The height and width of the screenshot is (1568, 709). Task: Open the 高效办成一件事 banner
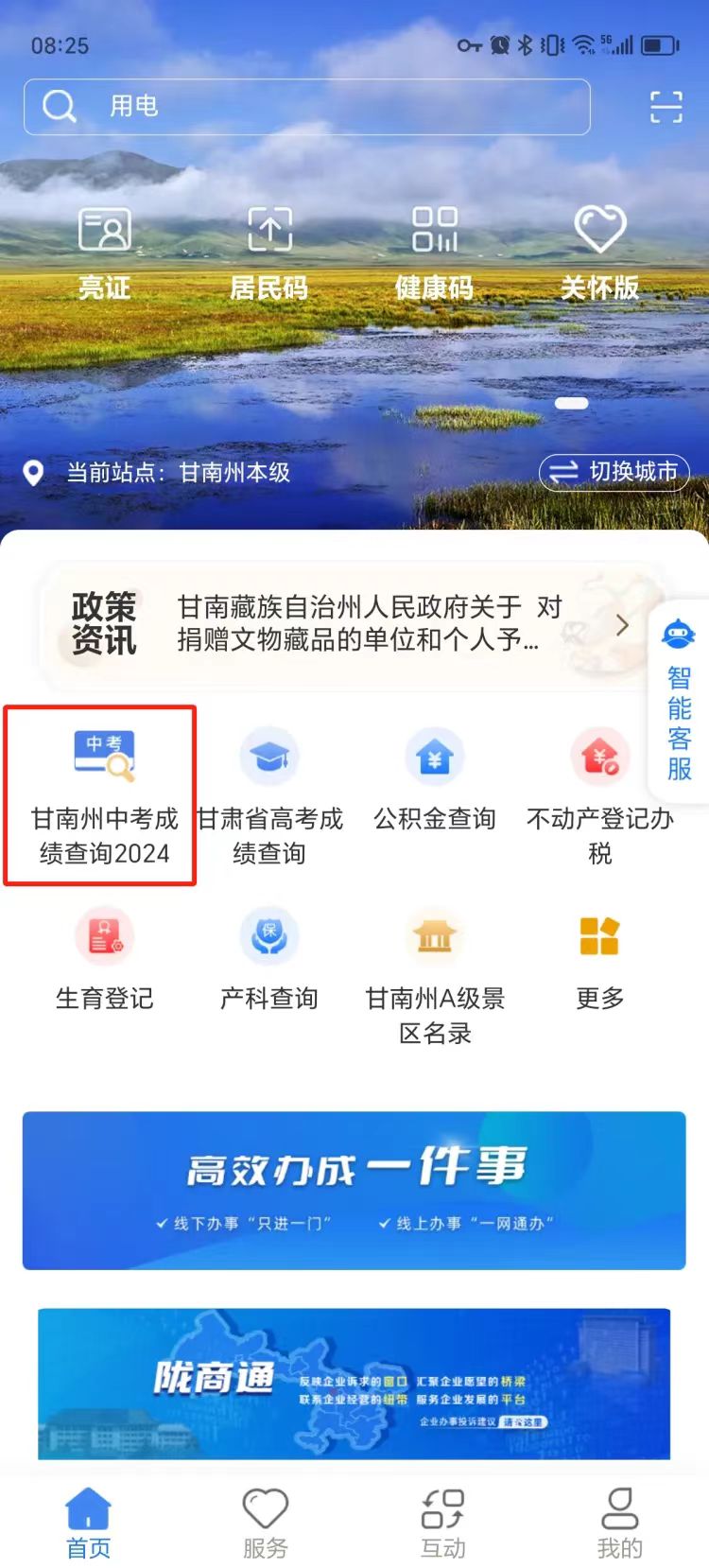354,1190
